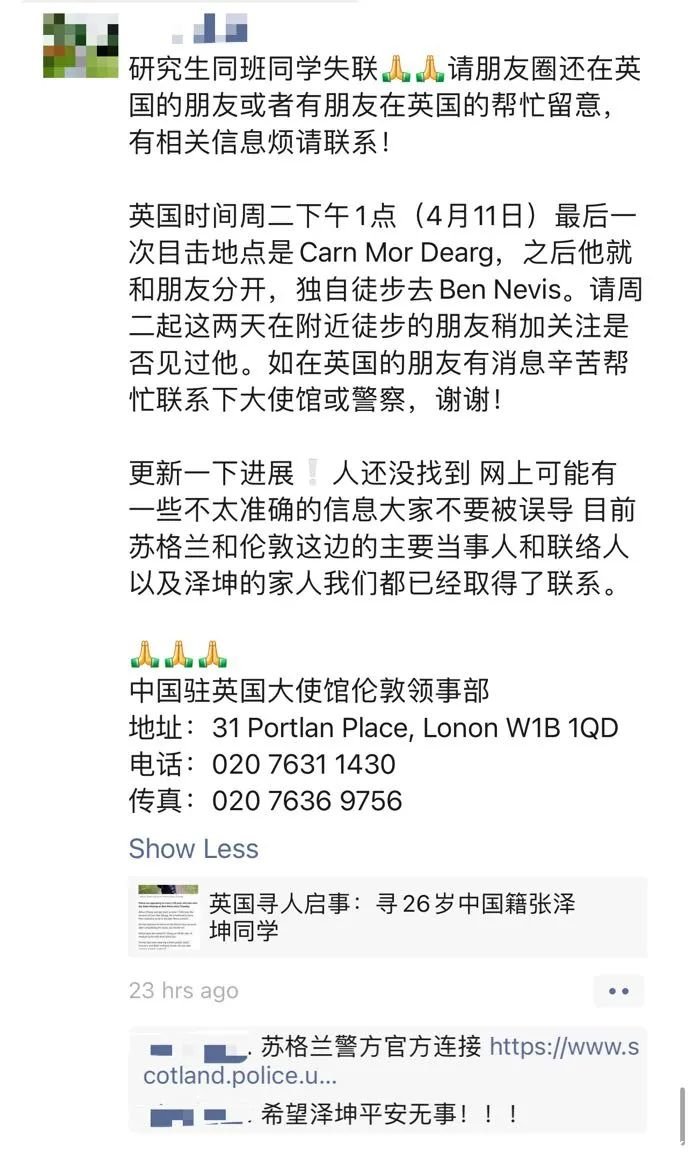Collapse the post with Show Less
Screen dimensions: 690x1157
tap(193, 849)
